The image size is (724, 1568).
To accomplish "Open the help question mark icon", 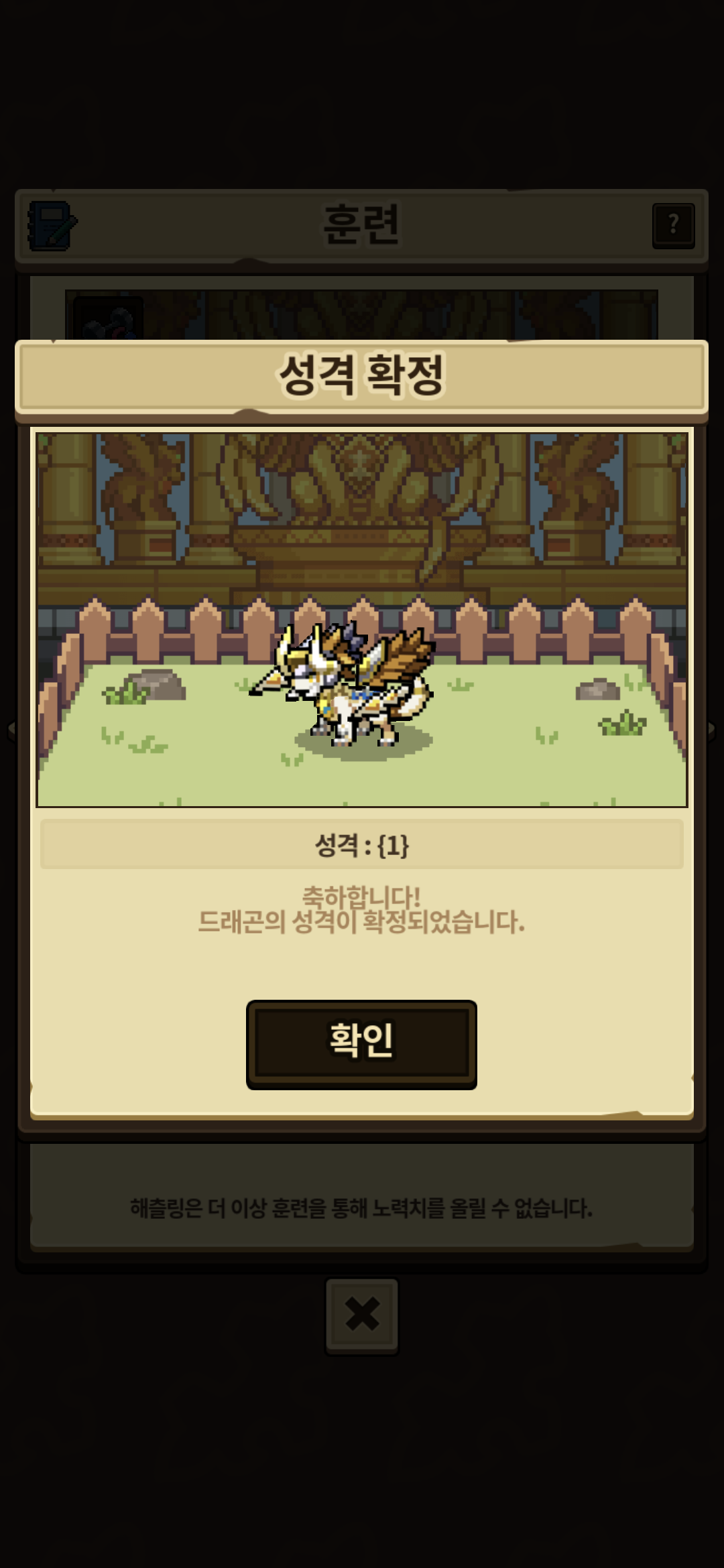I will click(673, 225).
